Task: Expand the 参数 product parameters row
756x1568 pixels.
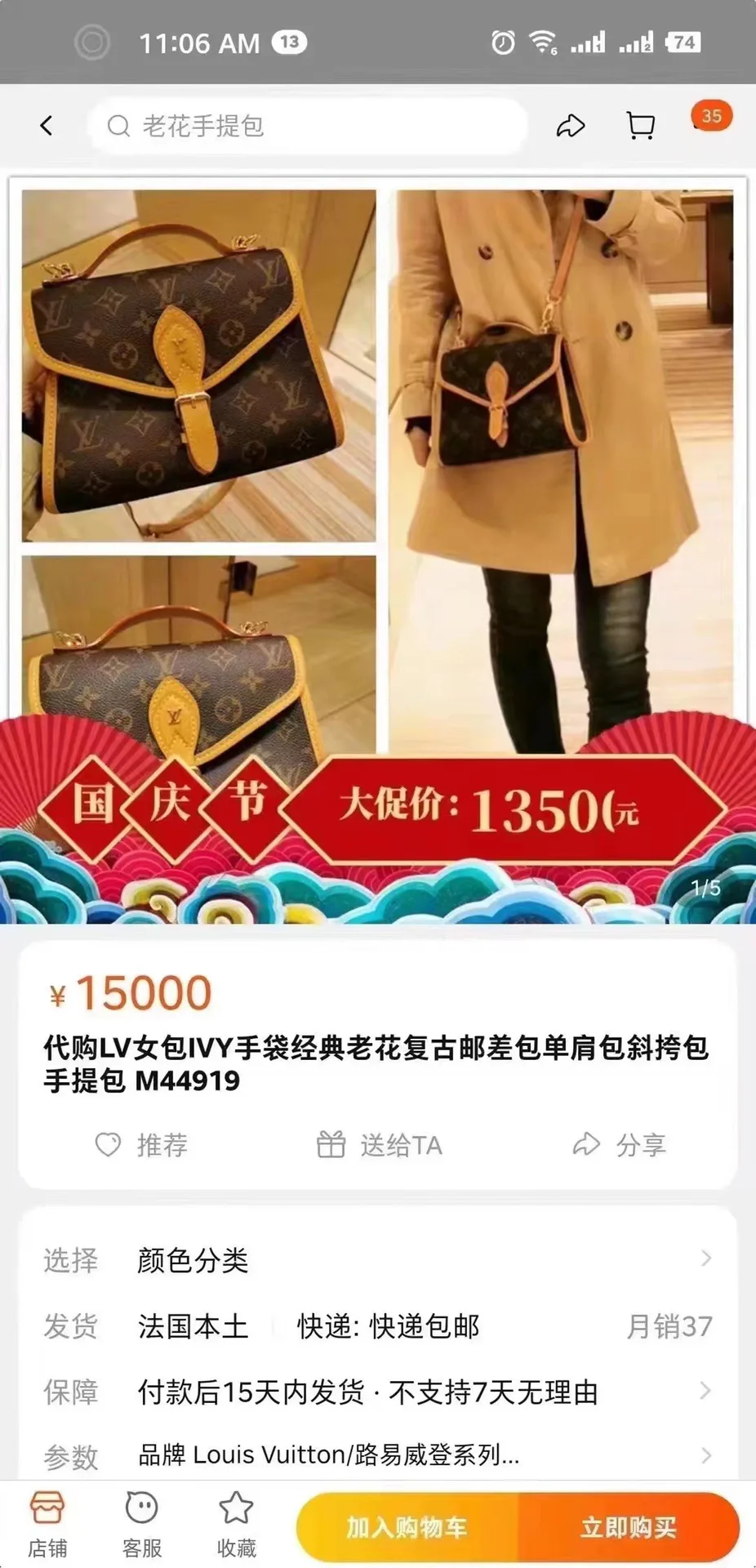Action: [x=378, y=1456]
